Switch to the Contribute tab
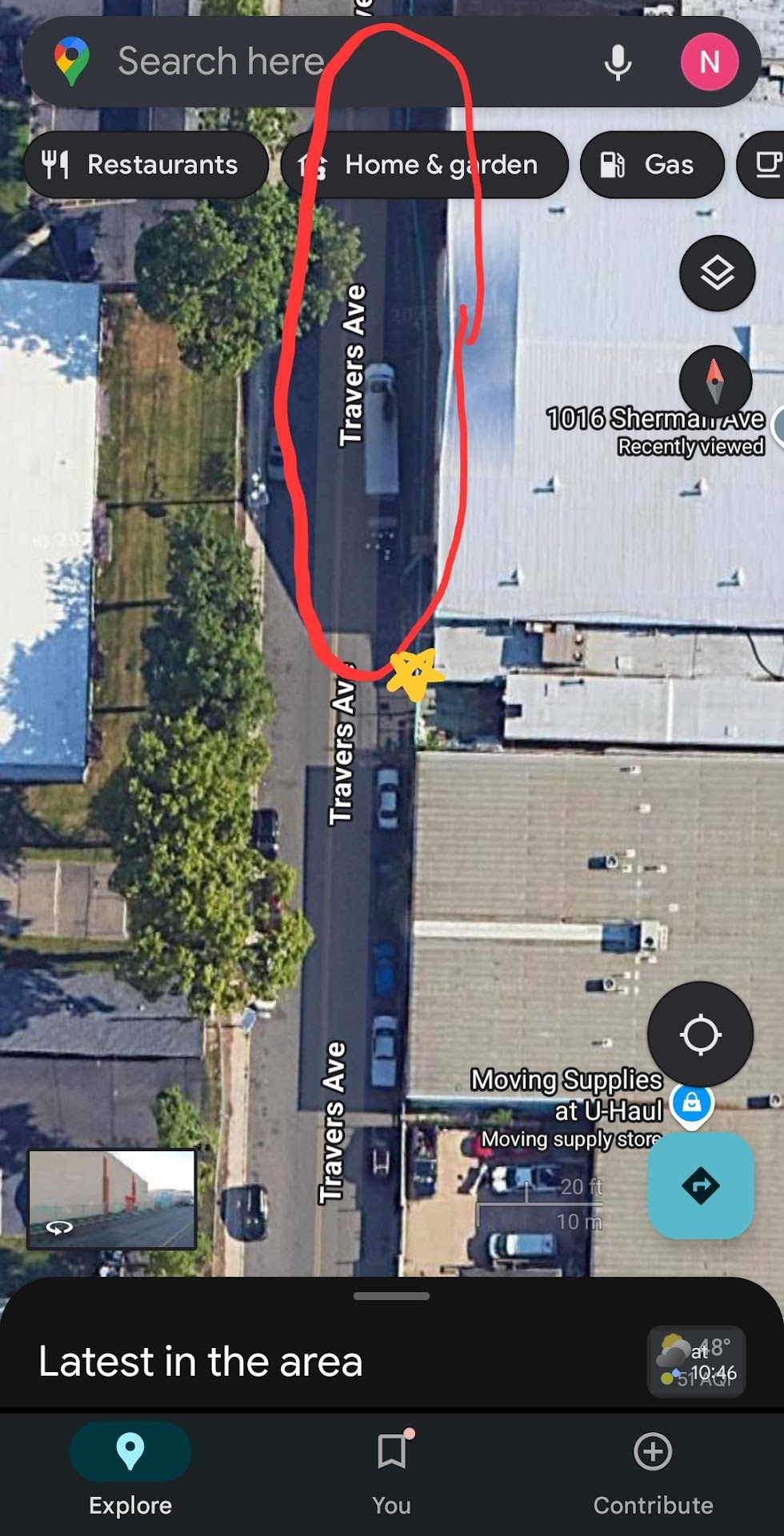 653,1472
